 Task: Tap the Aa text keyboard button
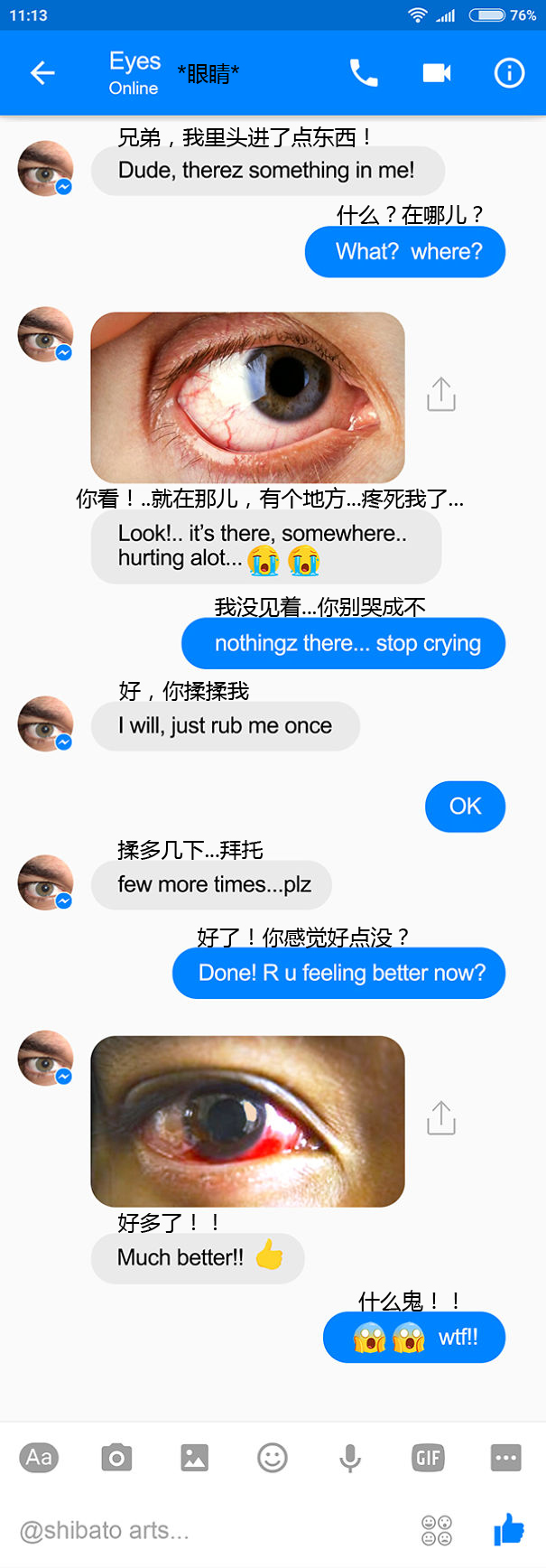[x=39, y=1458]
